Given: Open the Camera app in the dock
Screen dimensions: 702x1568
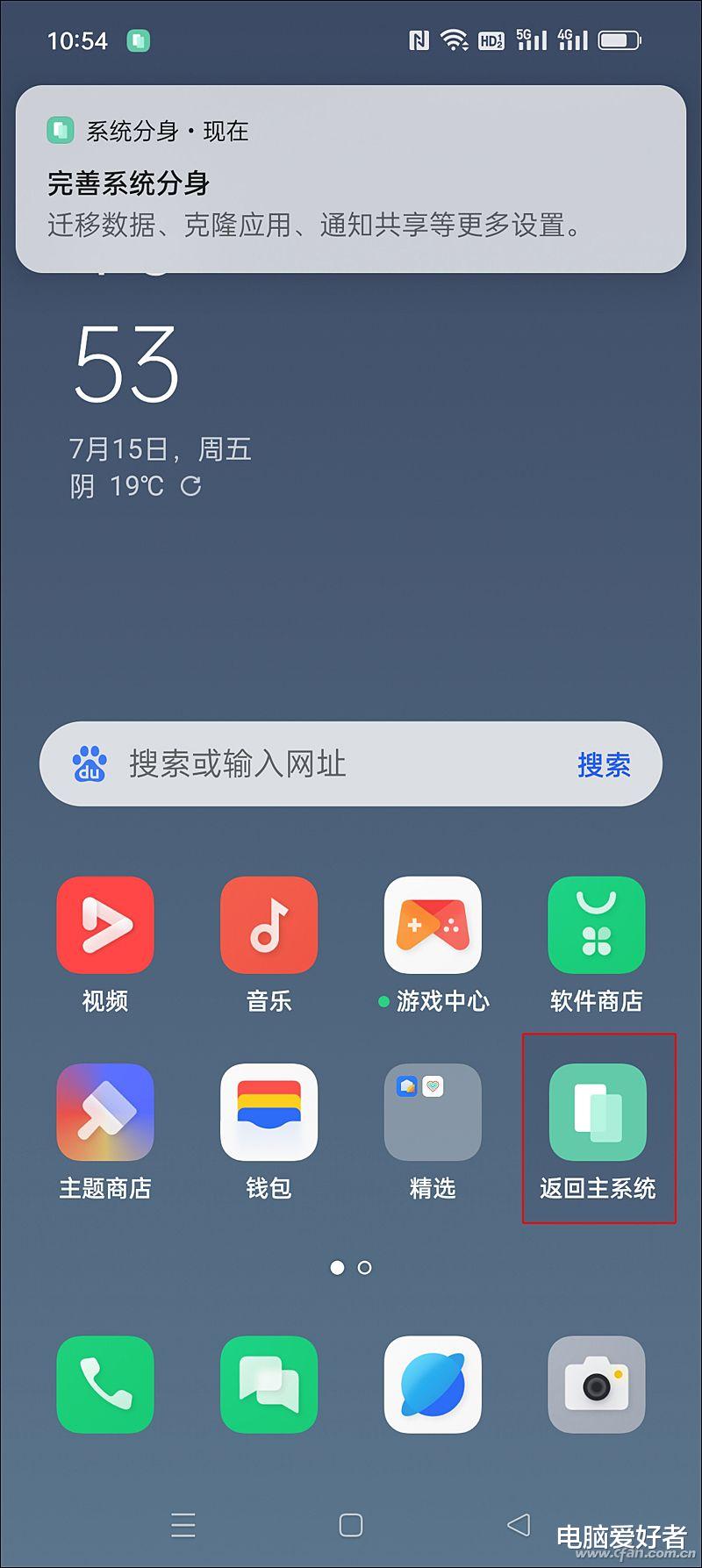Looking at the screenshot, I should tap(597, 1385).
